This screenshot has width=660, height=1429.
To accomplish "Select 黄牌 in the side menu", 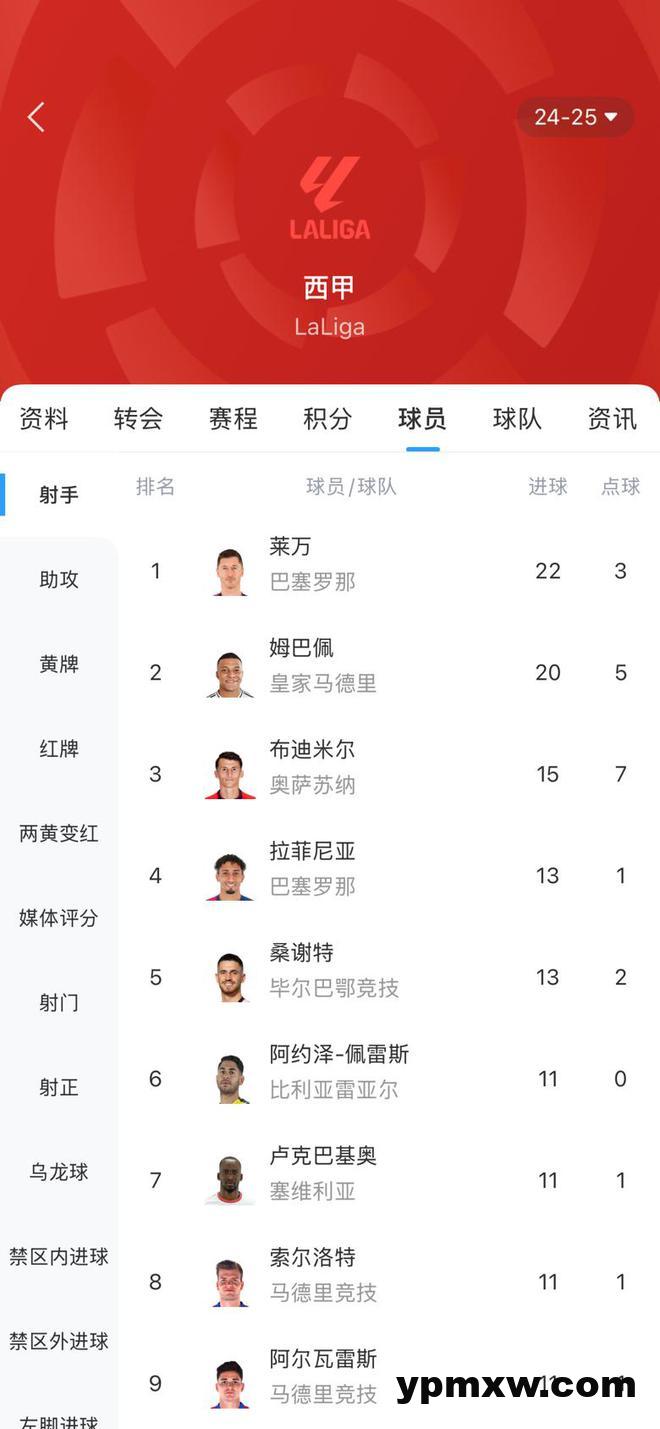I will click(59, 664).
